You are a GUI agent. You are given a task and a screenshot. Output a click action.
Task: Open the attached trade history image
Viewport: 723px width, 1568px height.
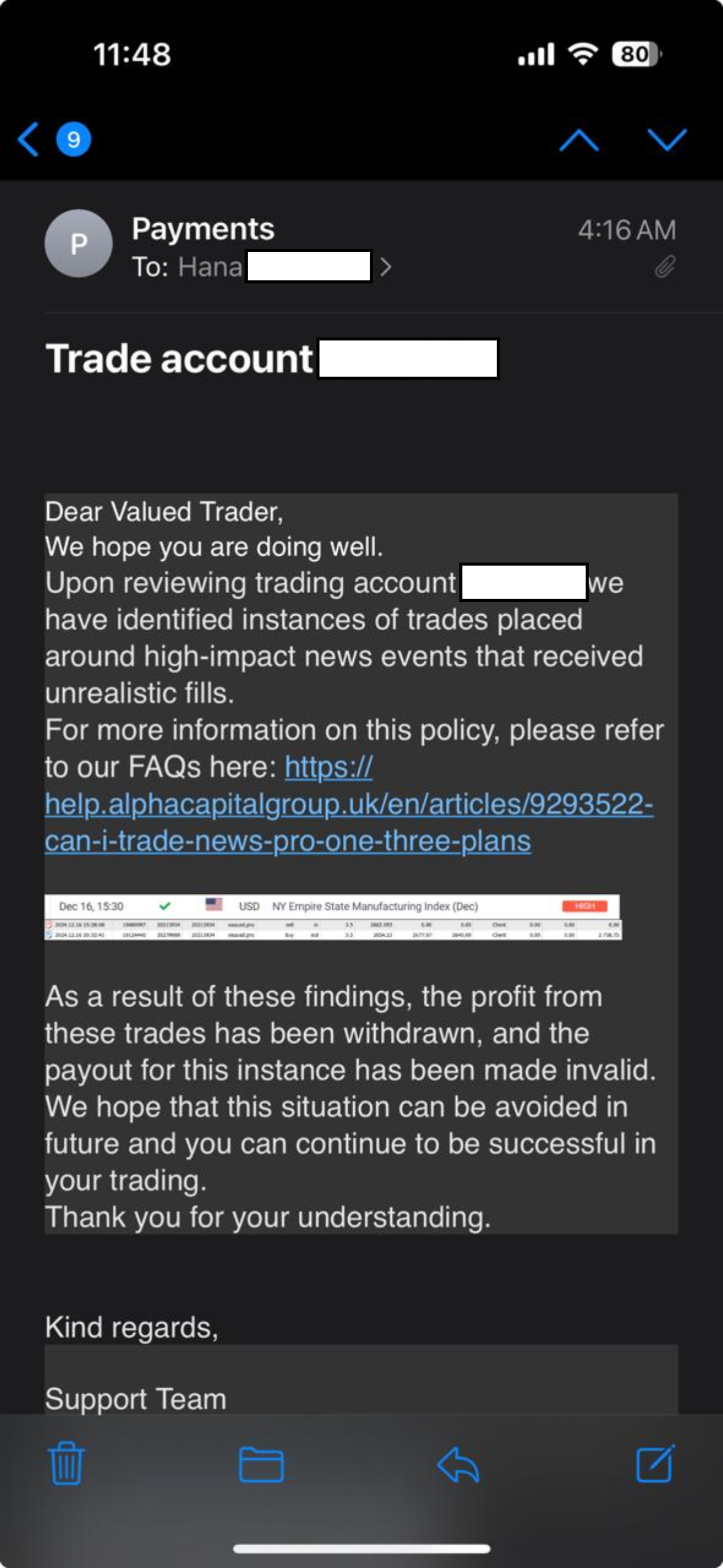pyautogui.click(x=332, y=917)
